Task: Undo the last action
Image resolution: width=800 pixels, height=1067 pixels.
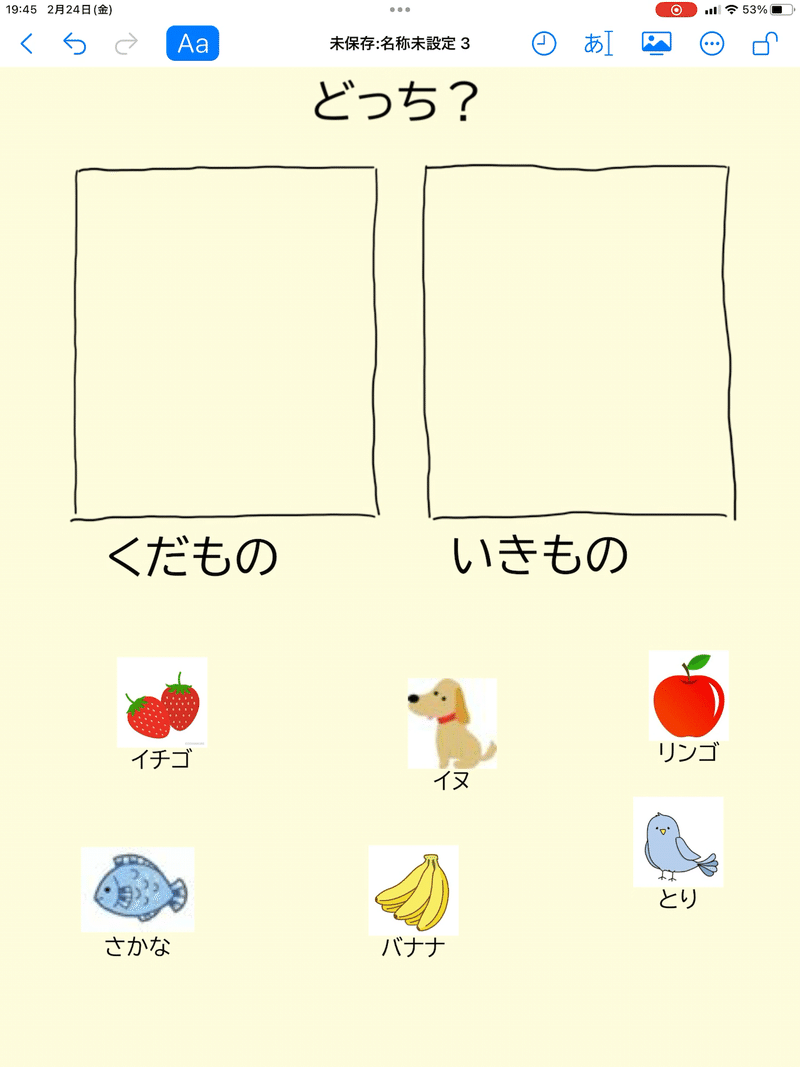Action: (74, 43)
